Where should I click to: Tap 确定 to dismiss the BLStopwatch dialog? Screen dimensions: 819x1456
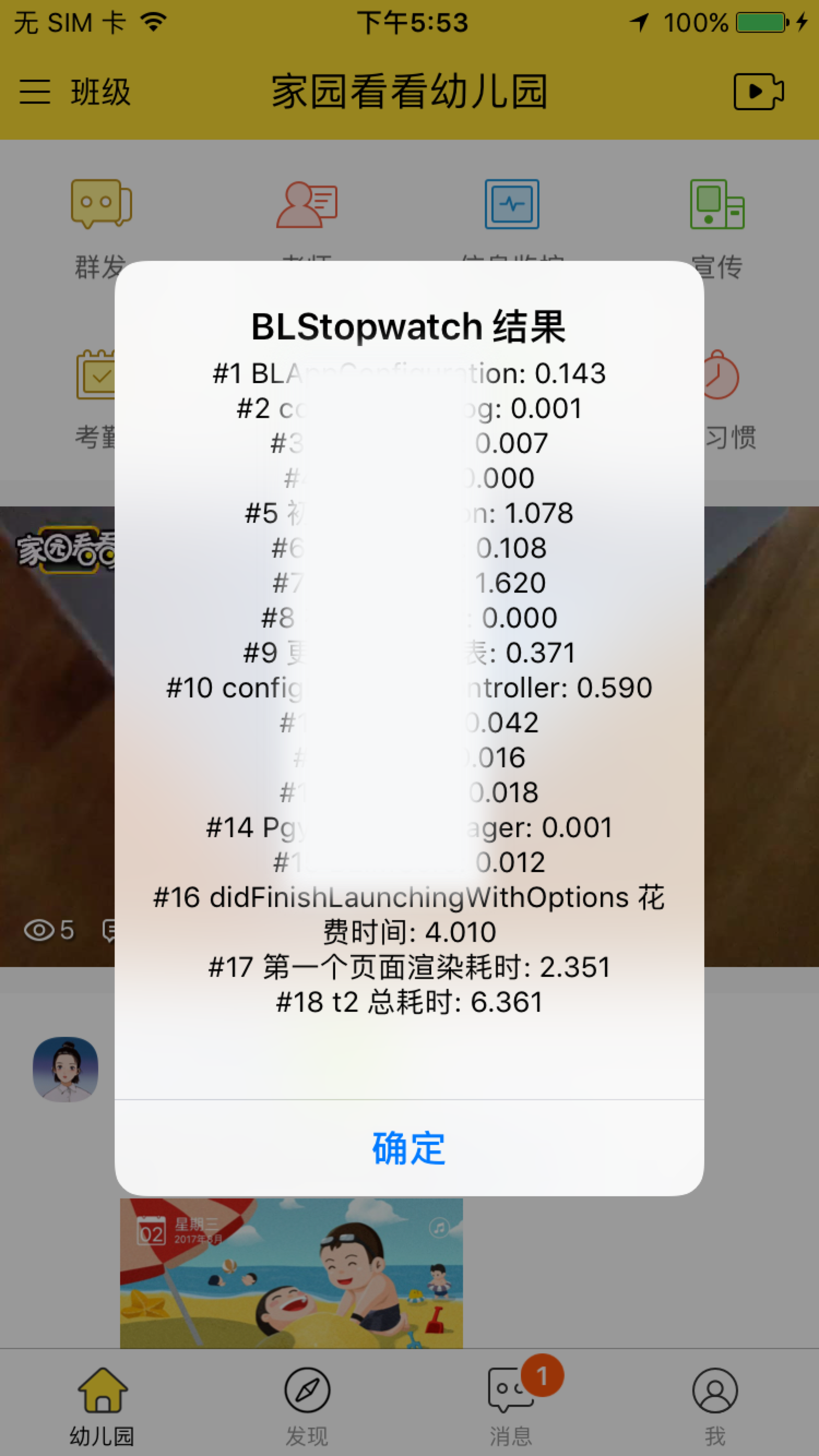click(409, 1148)
